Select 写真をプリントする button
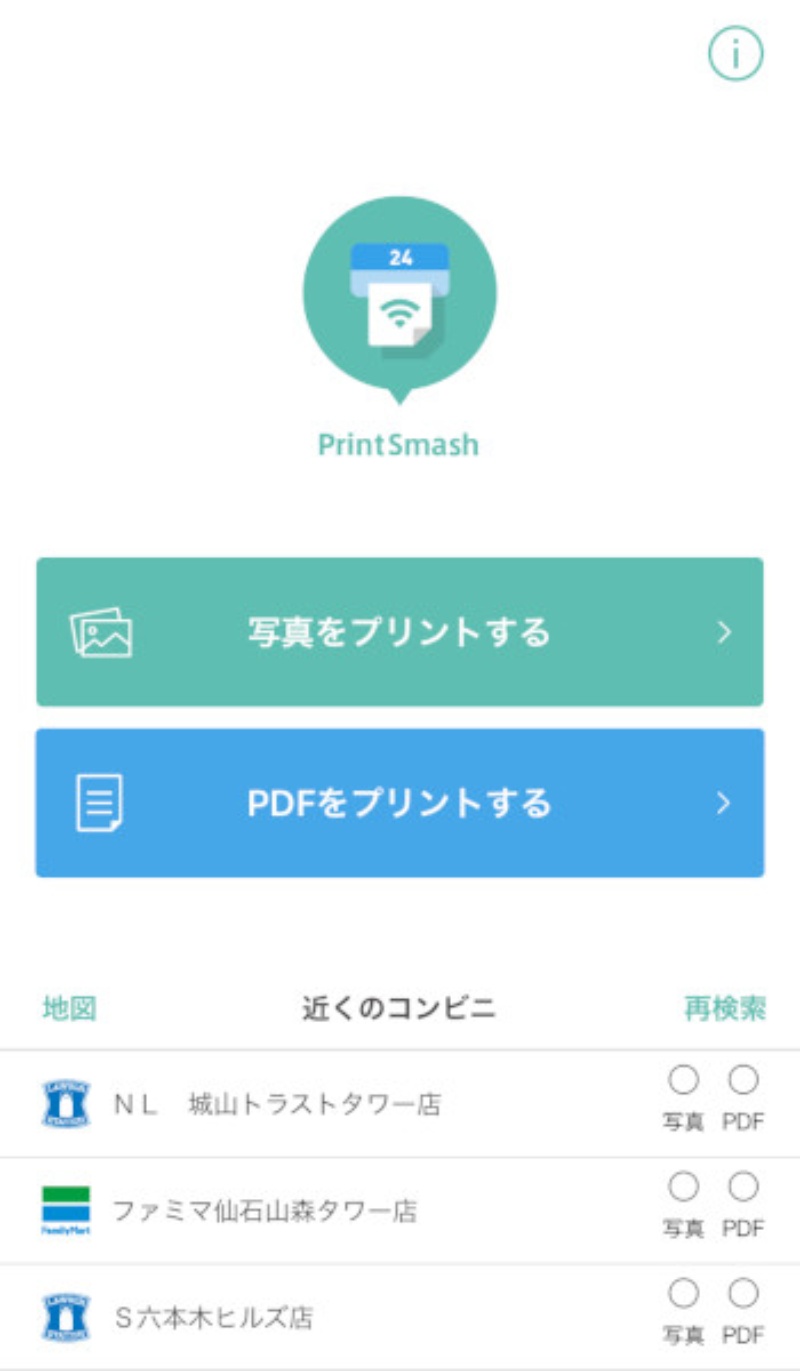This screenshot has height=1371, width=800. pos(400,632)
